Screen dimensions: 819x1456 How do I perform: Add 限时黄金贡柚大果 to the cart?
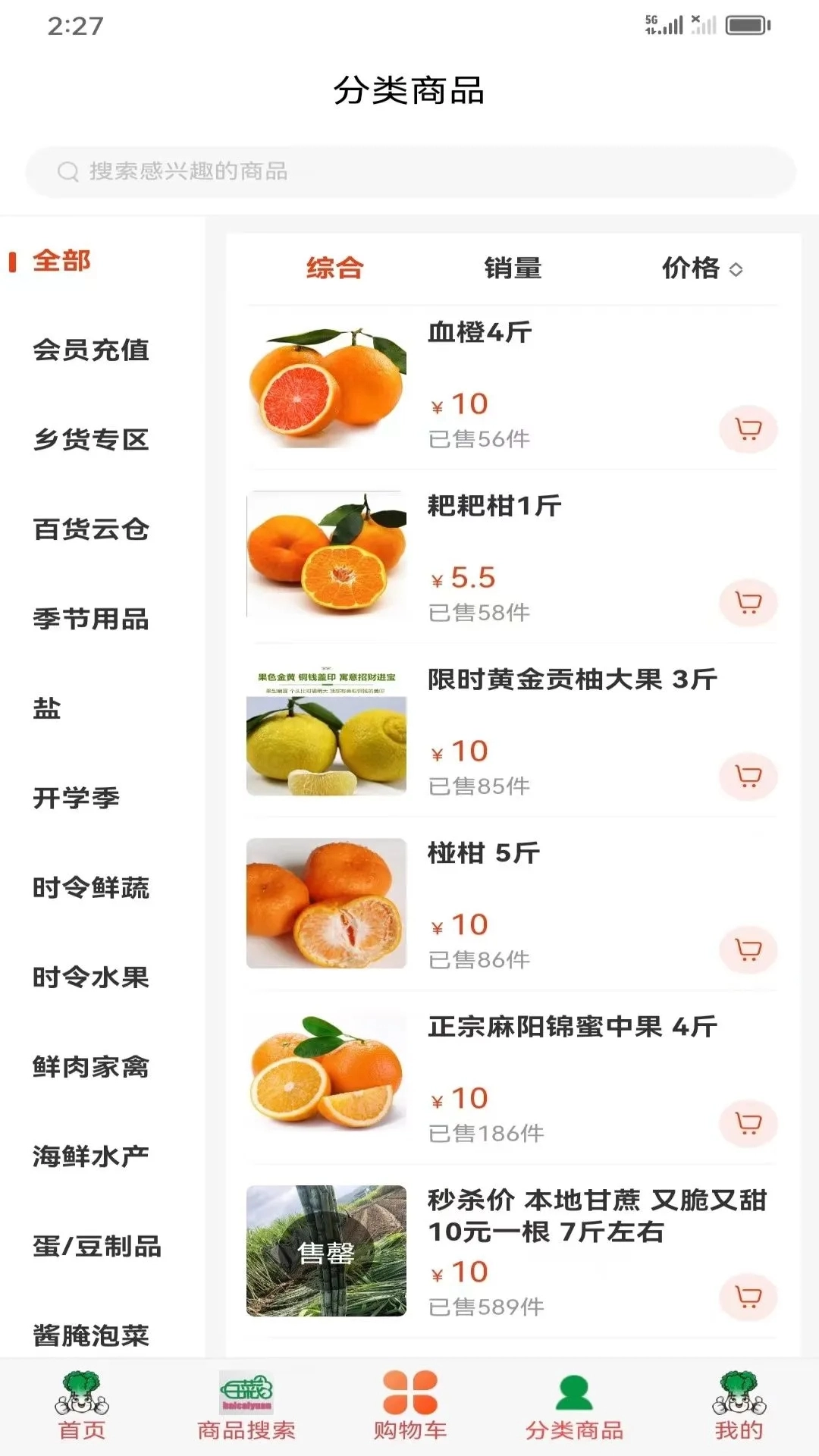point(748,777)
